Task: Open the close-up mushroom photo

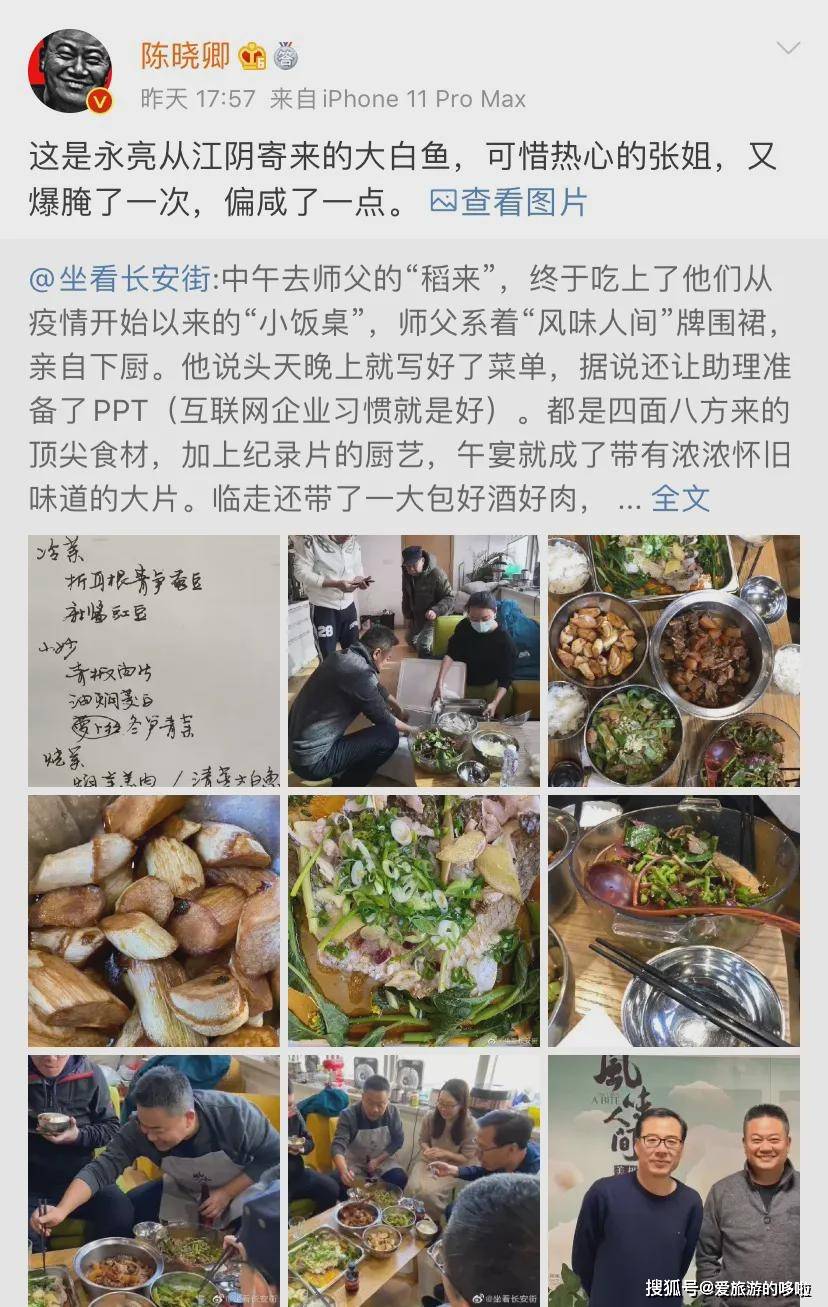Action: 154,921
